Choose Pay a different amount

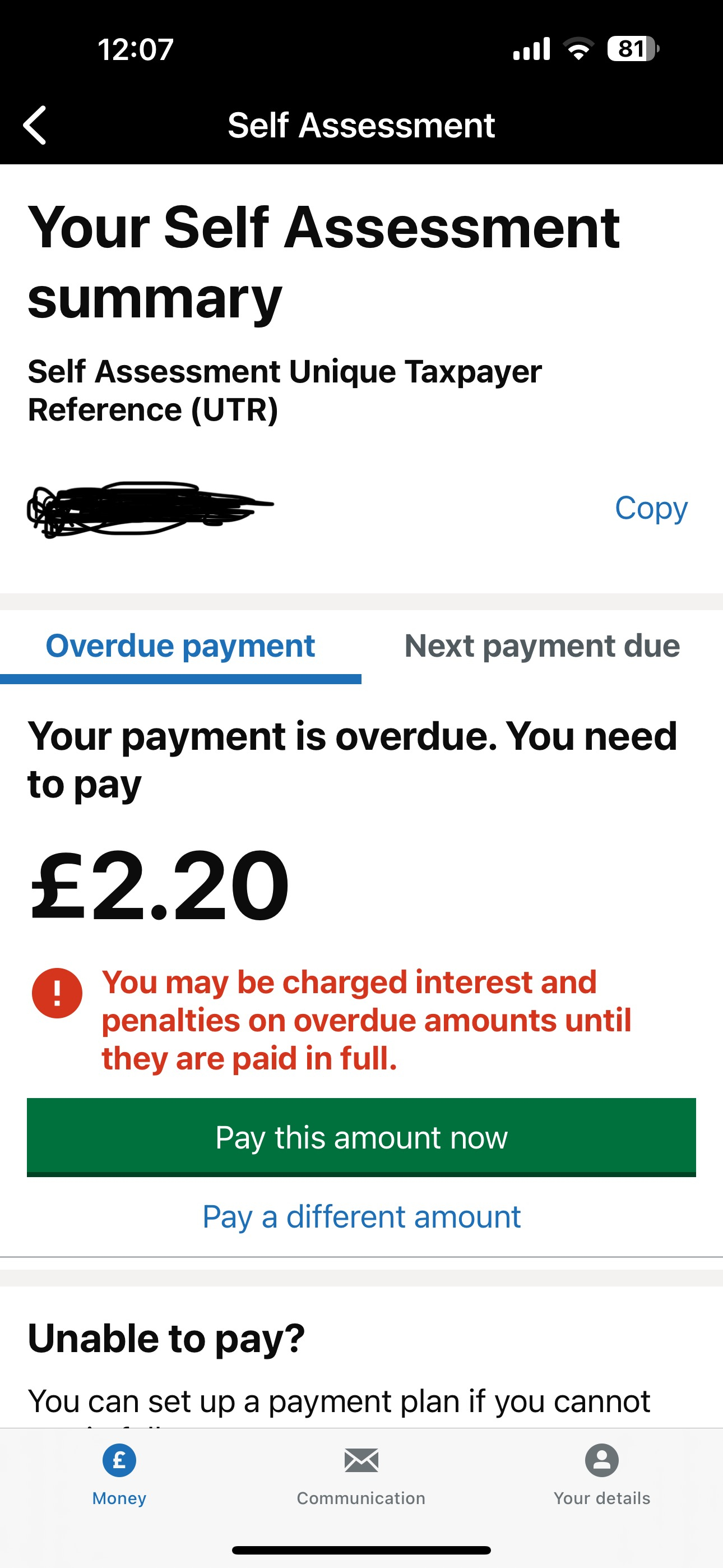click(361, 1216)
